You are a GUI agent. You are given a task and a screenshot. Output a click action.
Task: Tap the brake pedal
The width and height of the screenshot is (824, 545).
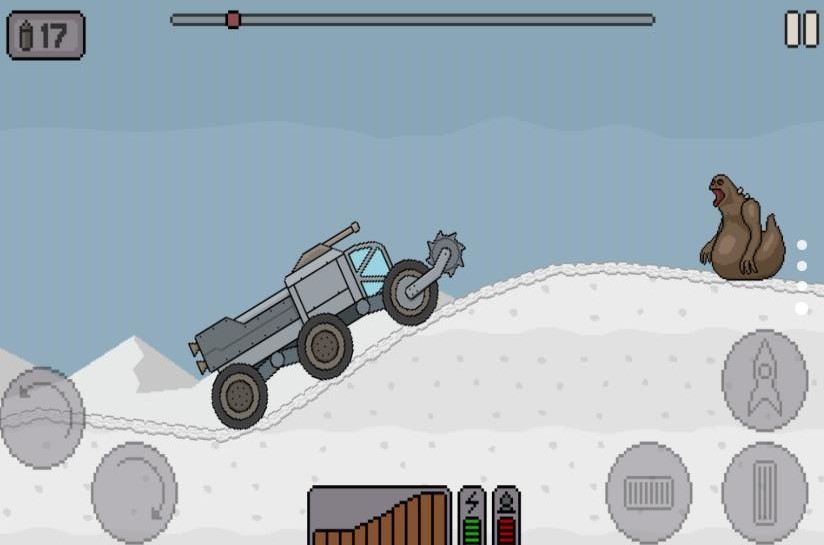point(649,492)
